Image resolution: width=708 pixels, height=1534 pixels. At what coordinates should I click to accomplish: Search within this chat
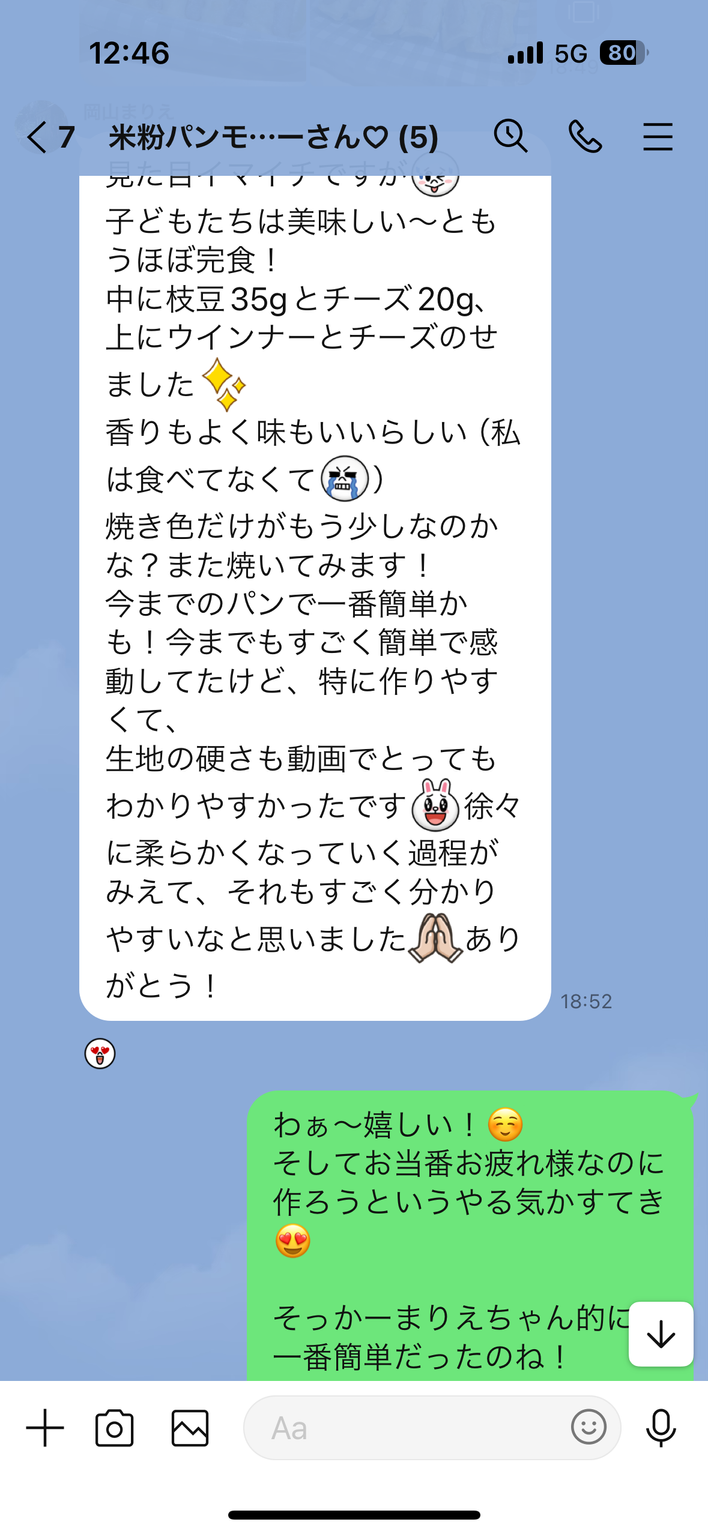[x=510, y=137]
